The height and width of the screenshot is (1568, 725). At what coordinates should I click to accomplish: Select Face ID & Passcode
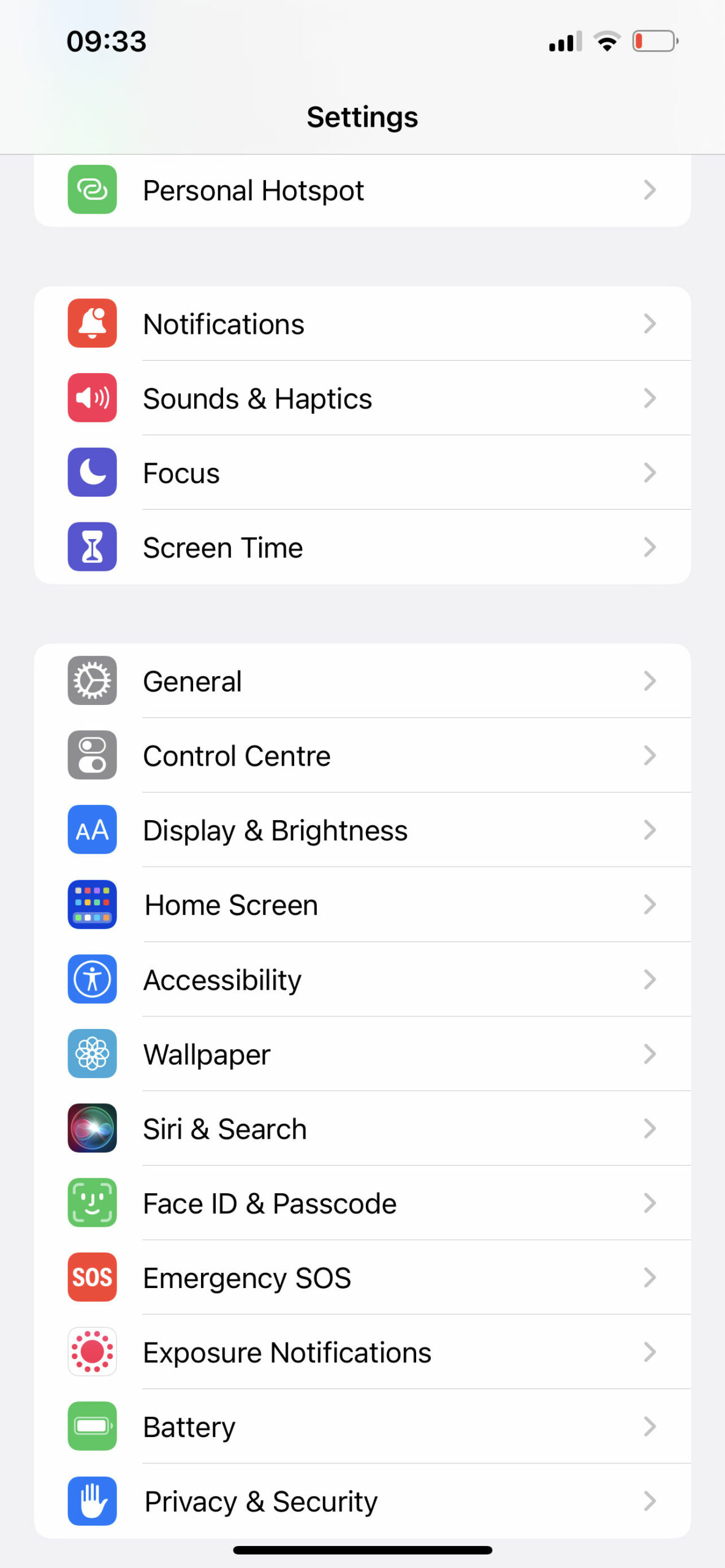(x=362, y=1203)
